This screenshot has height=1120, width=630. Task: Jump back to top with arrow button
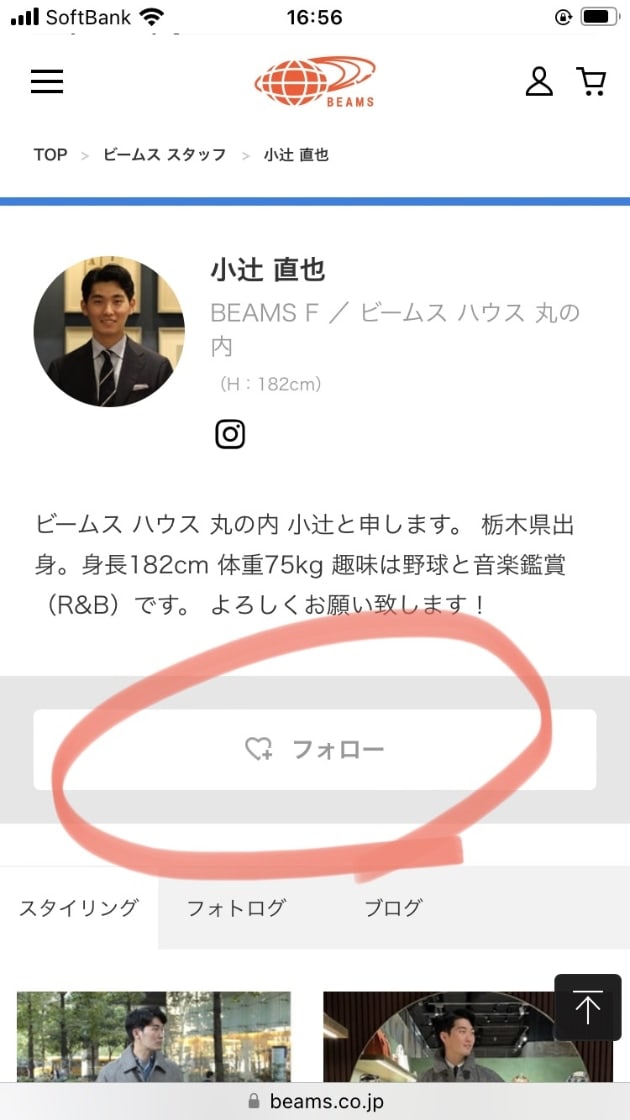click(588, 1007)
